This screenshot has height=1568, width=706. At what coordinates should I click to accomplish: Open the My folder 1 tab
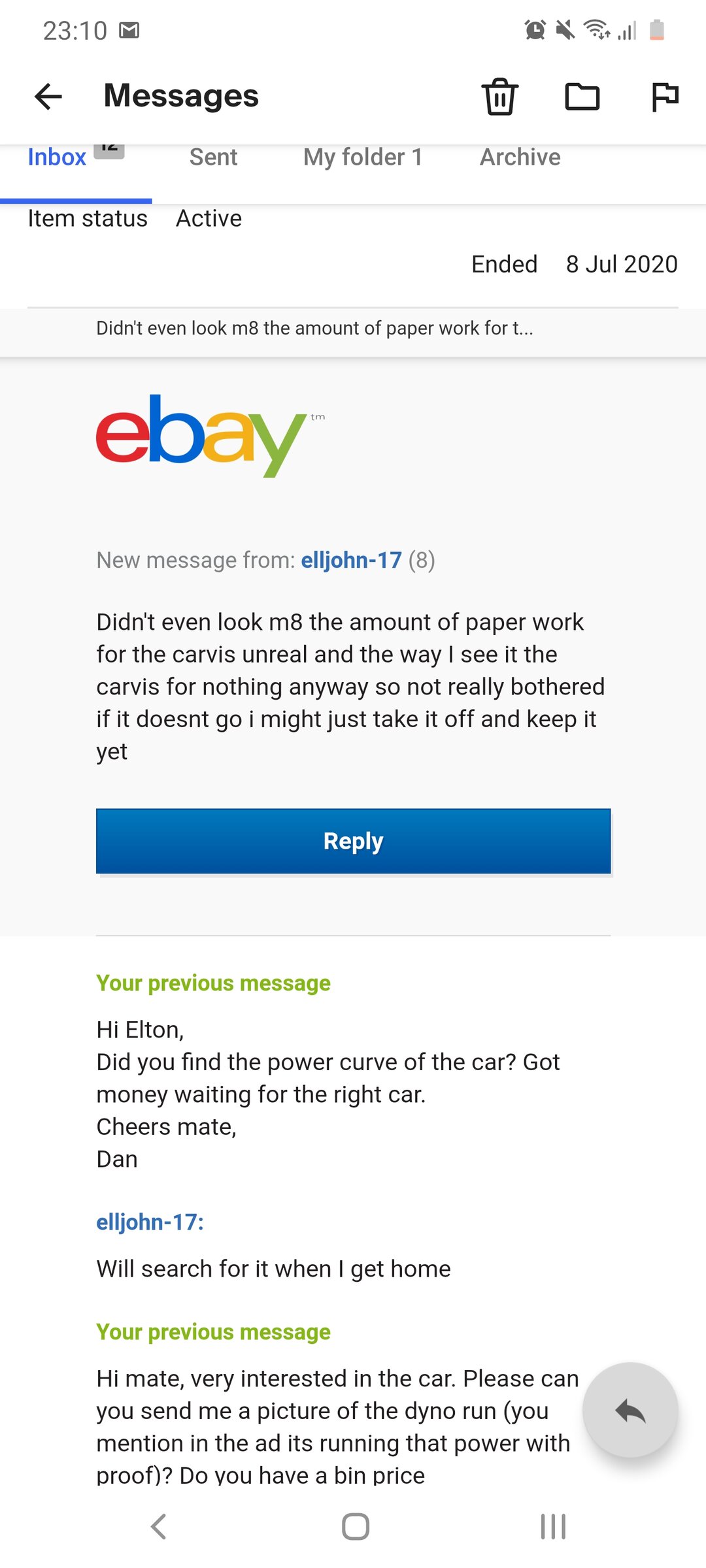363,157
